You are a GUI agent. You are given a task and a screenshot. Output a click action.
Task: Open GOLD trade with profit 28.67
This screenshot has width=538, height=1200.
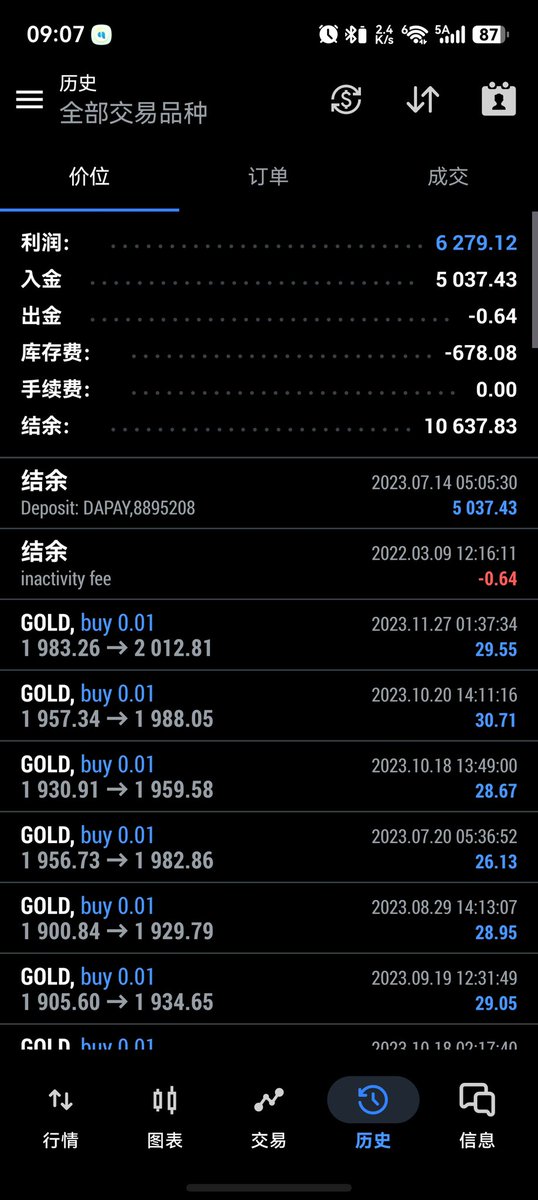coord(269,777)
